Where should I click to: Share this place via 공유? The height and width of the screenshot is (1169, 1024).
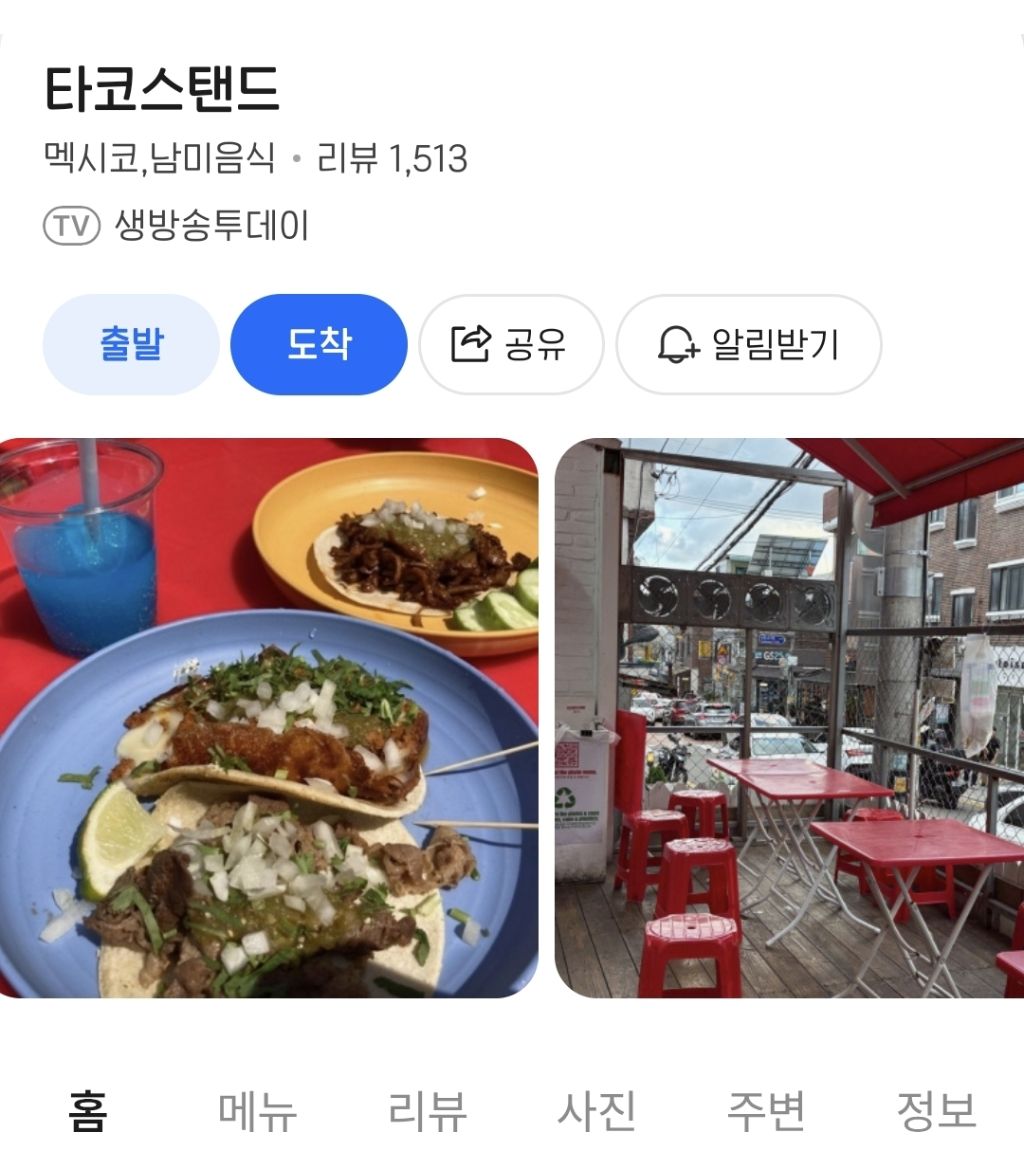pos(511,344)
